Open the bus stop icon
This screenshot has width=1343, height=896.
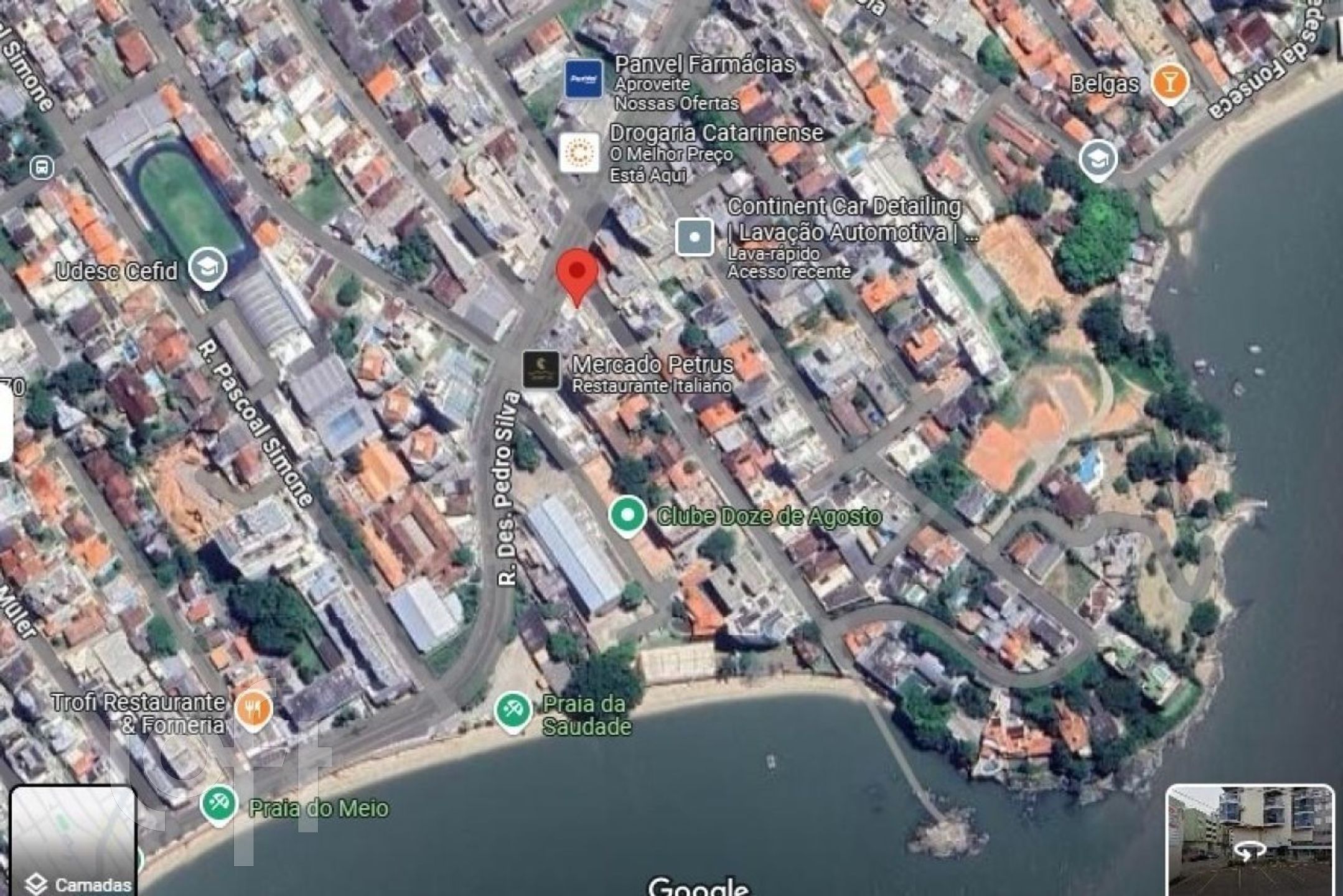coord(42,167)
